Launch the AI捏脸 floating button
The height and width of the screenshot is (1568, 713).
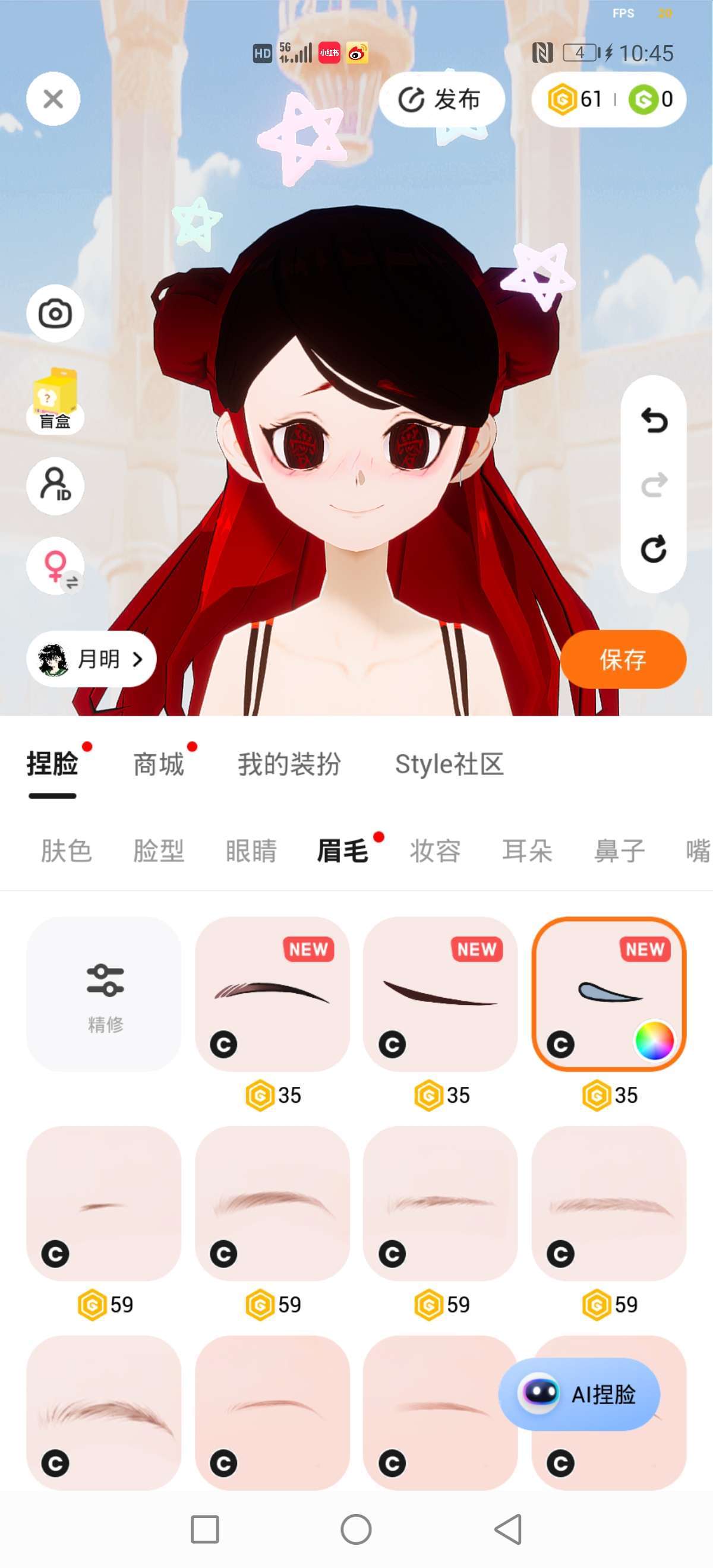(579, 1394)
